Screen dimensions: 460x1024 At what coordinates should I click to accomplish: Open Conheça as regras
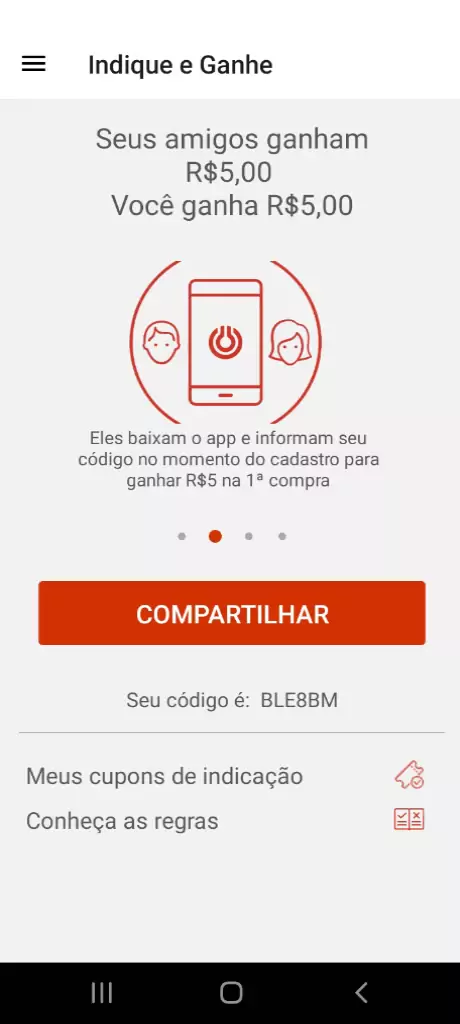point(225,820)
